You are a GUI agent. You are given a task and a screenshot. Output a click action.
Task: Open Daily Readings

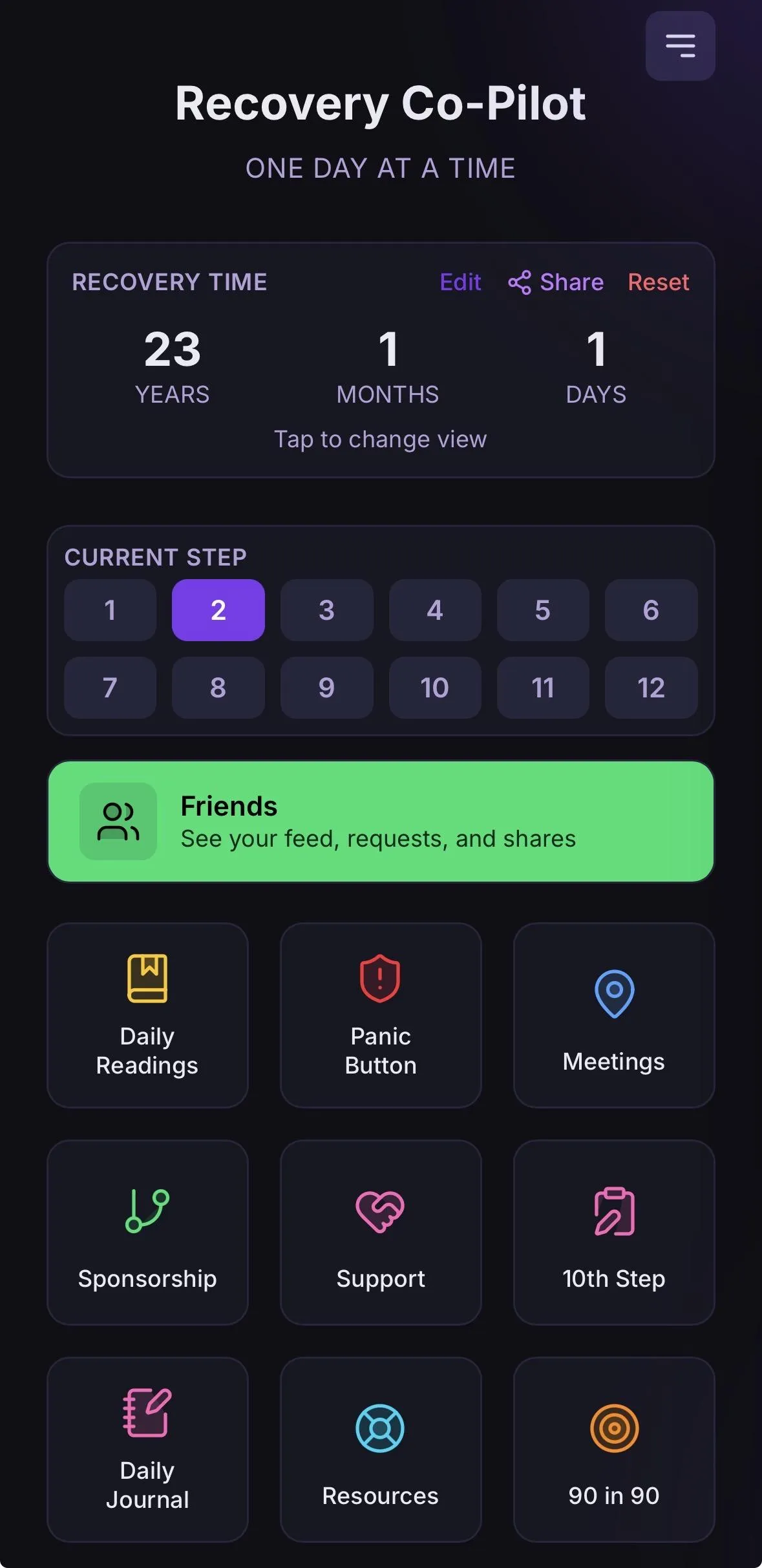(147, 1015)
